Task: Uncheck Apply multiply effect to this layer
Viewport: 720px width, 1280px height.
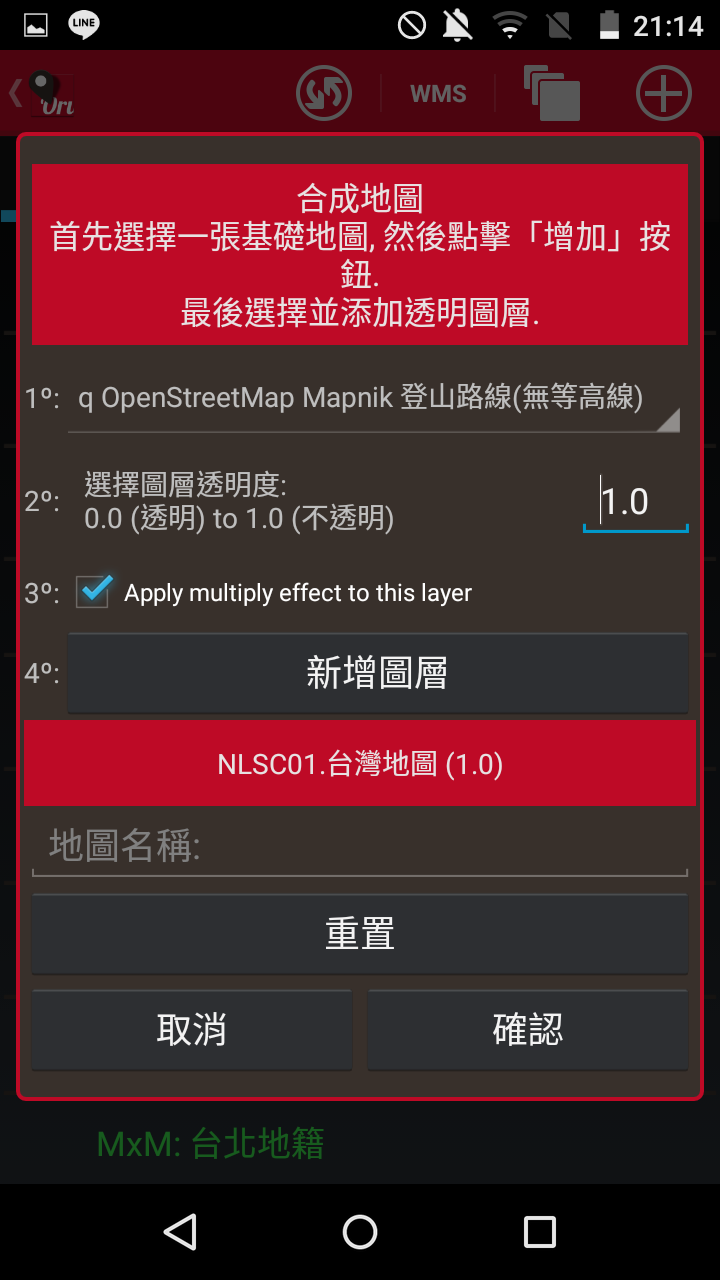Action: pos(93,592)
